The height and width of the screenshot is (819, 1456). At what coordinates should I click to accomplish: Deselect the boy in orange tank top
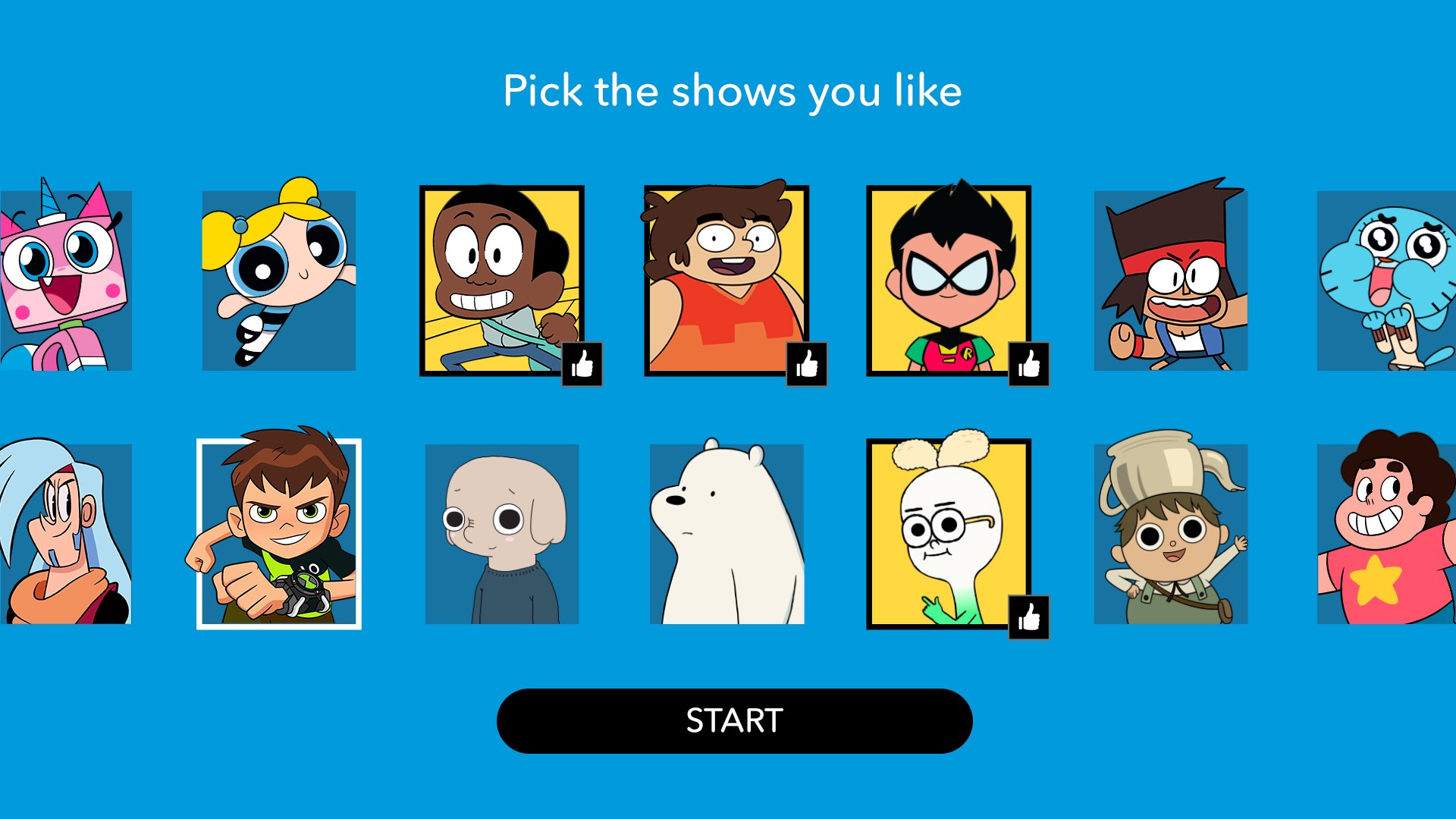point(726,281)
